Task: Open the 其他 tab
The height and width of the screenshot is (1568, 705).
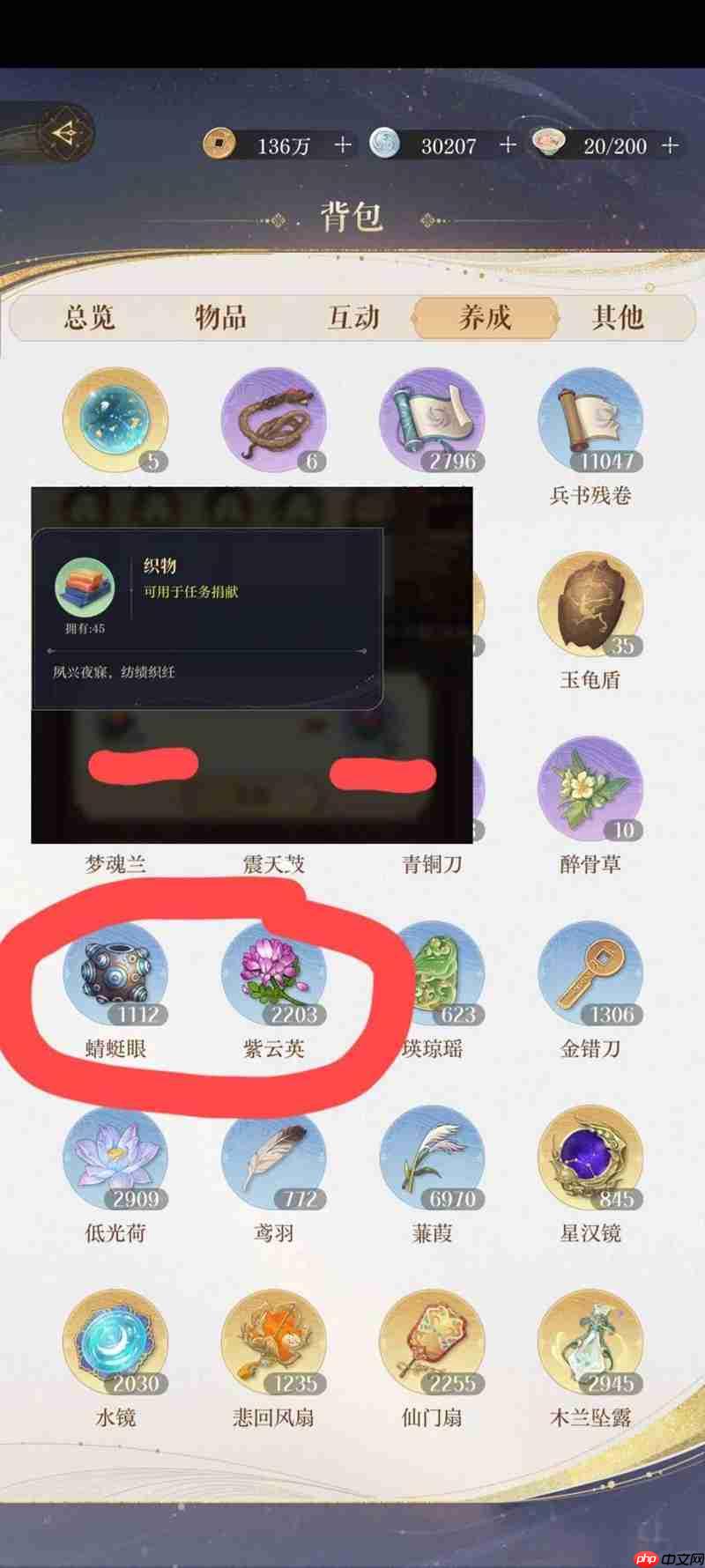Action: coord(619,319)
